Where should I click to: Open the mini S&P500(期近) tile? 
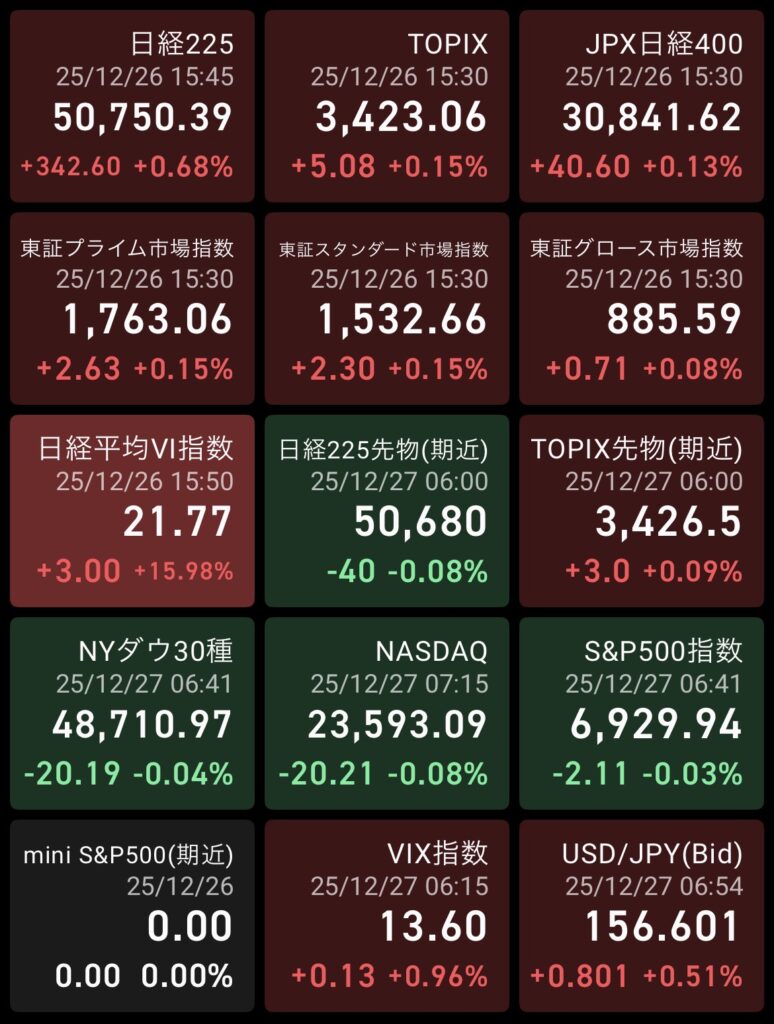[132, 916]
